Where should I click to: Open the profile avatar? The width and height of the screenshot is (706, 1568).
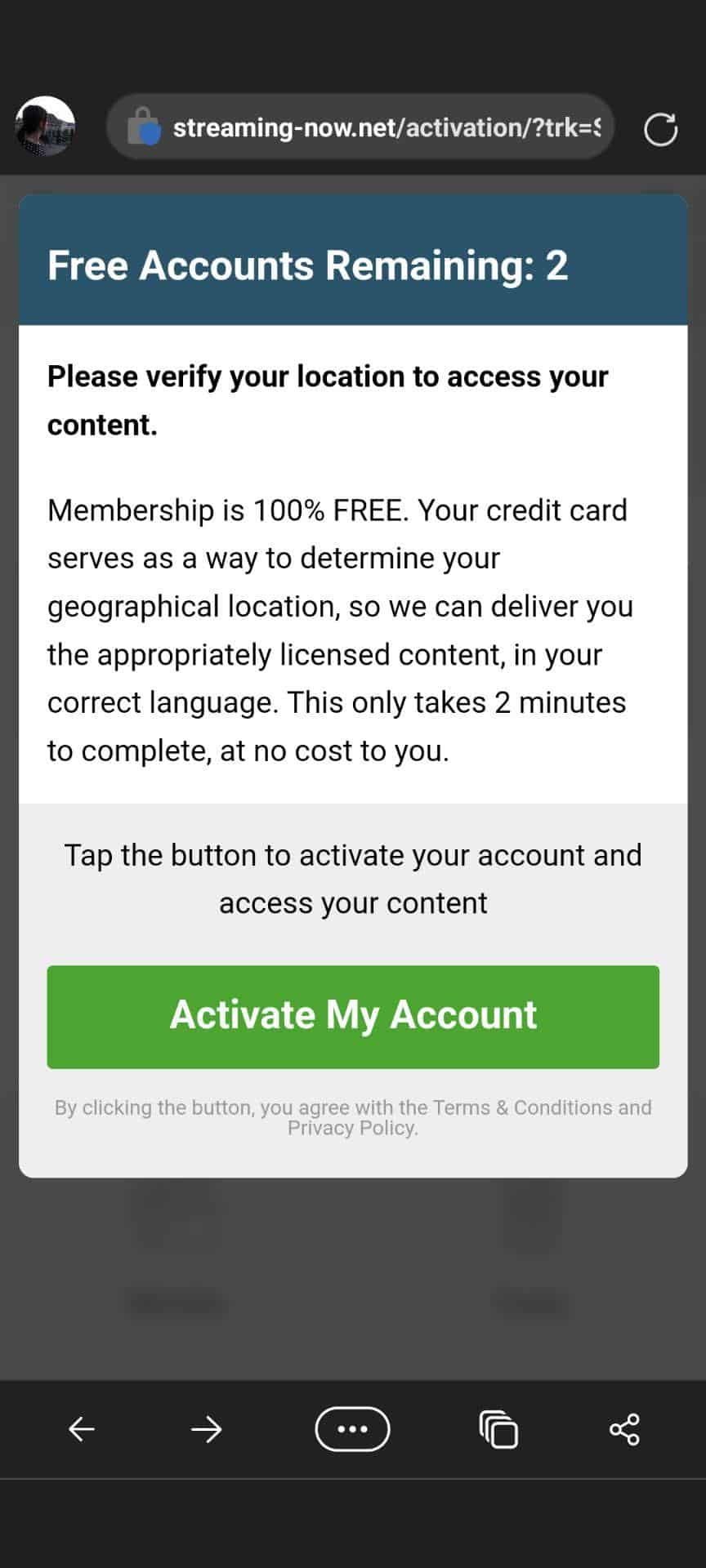point(45,127)
